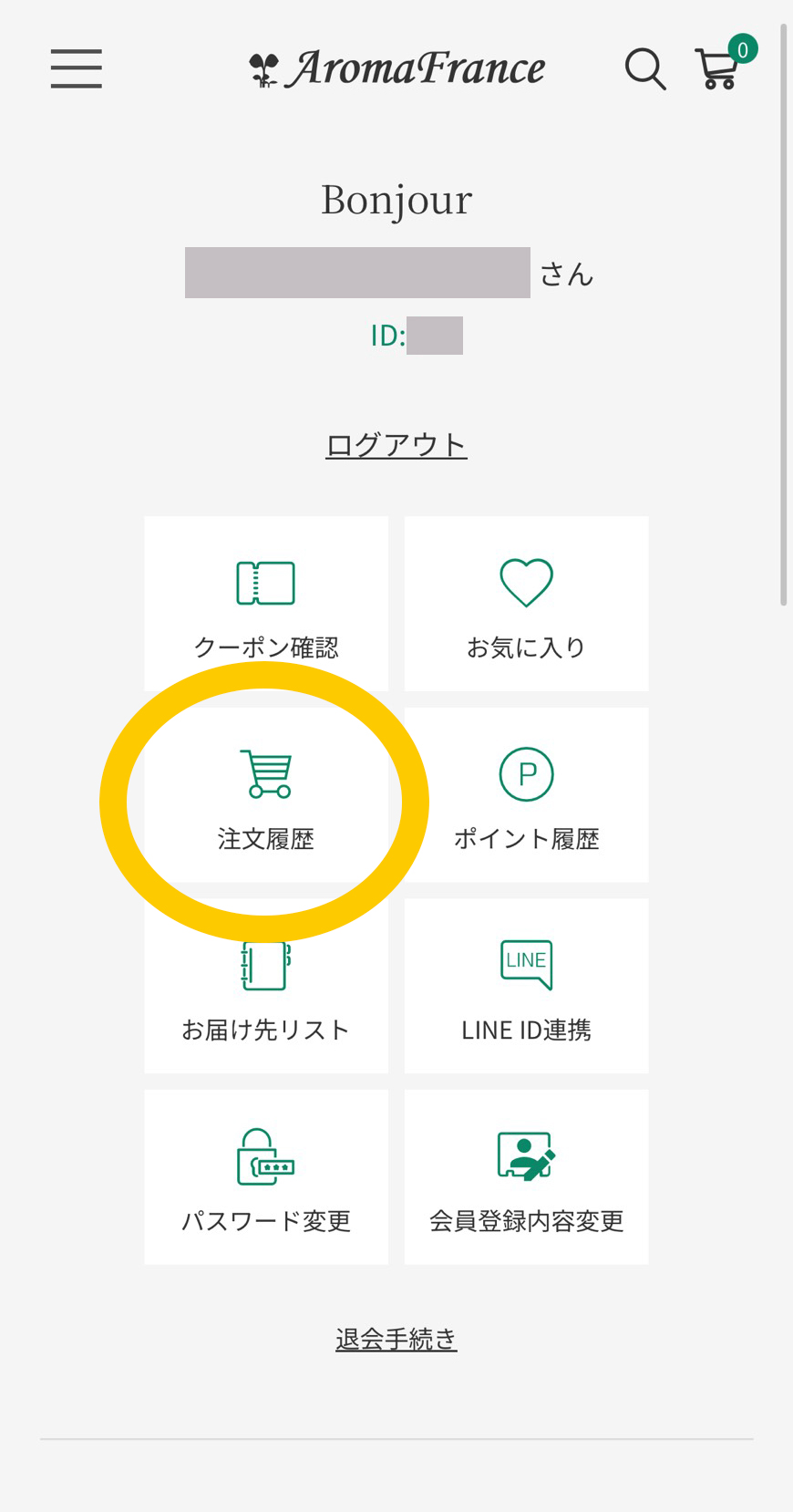Go to AromaFrance home via logo
This screenshot has width=793, height=1512.
397,68
